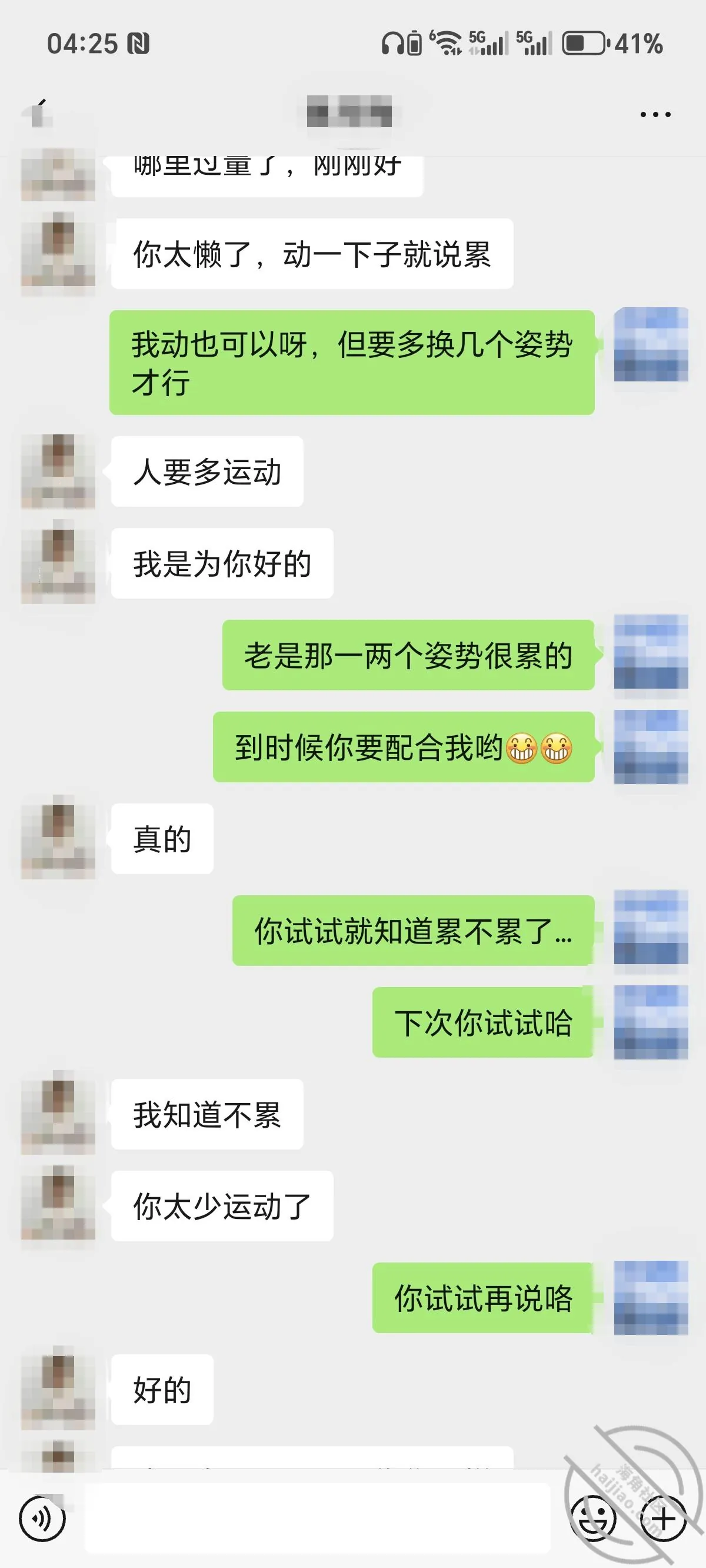Tap contact avatar beside "人要多运动"
Viewport: 706px width, 1568px height.
point(58,471)
